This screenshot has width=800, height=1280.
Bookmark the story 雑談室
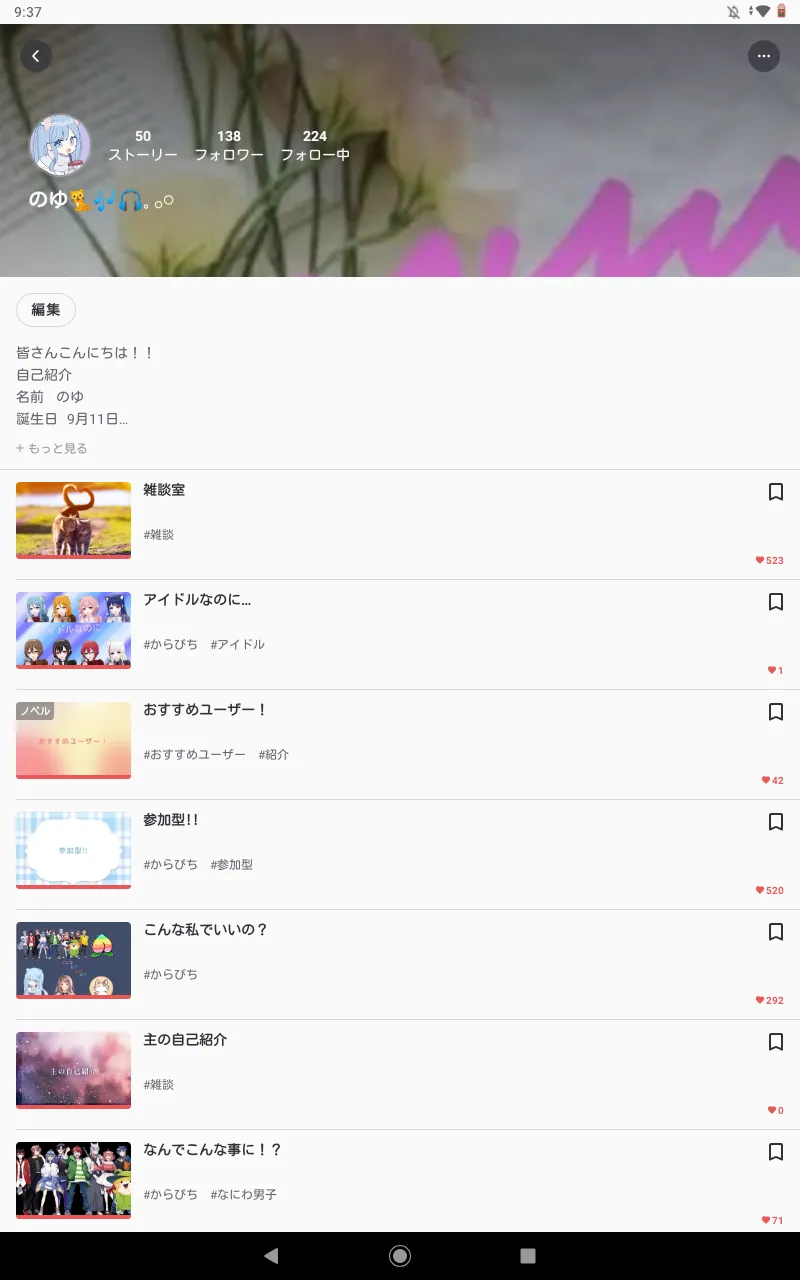tap(776, 492)
